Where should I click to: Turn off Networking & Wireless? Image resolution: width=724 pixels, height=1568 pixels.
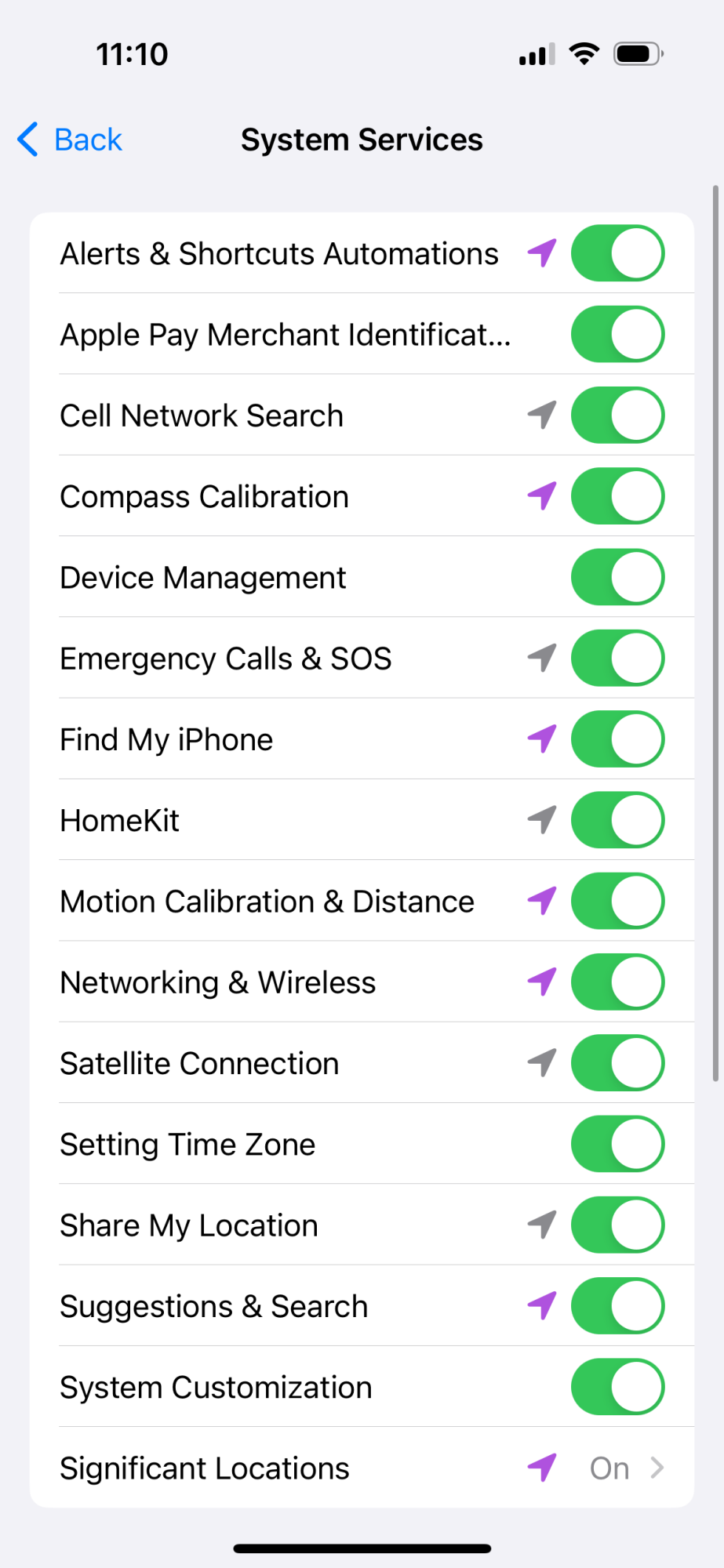[x=617, y=982]
